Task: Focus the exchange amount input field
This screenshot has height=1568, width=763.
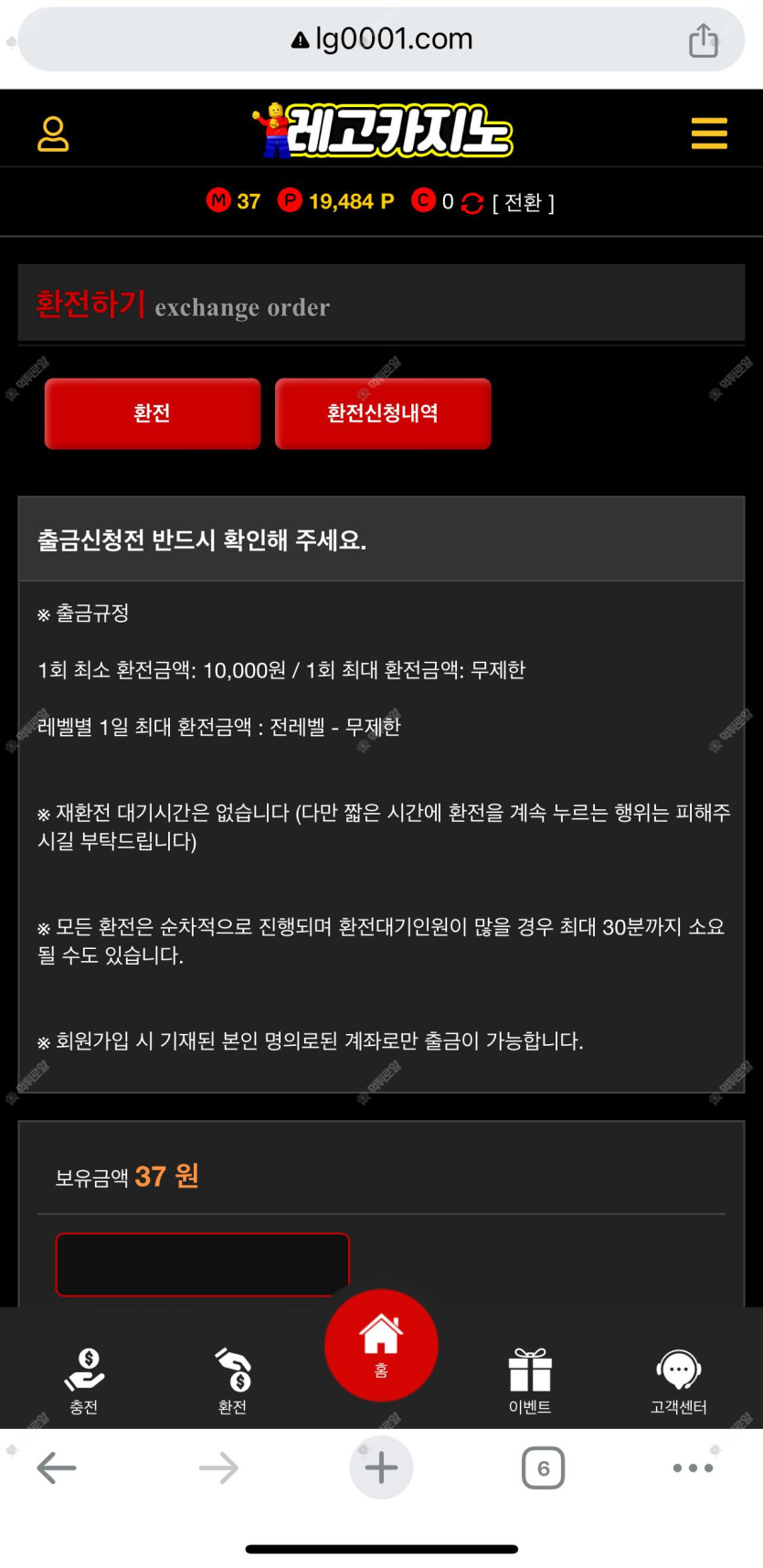Action: pyautogui.click(x=202, y=1264)
